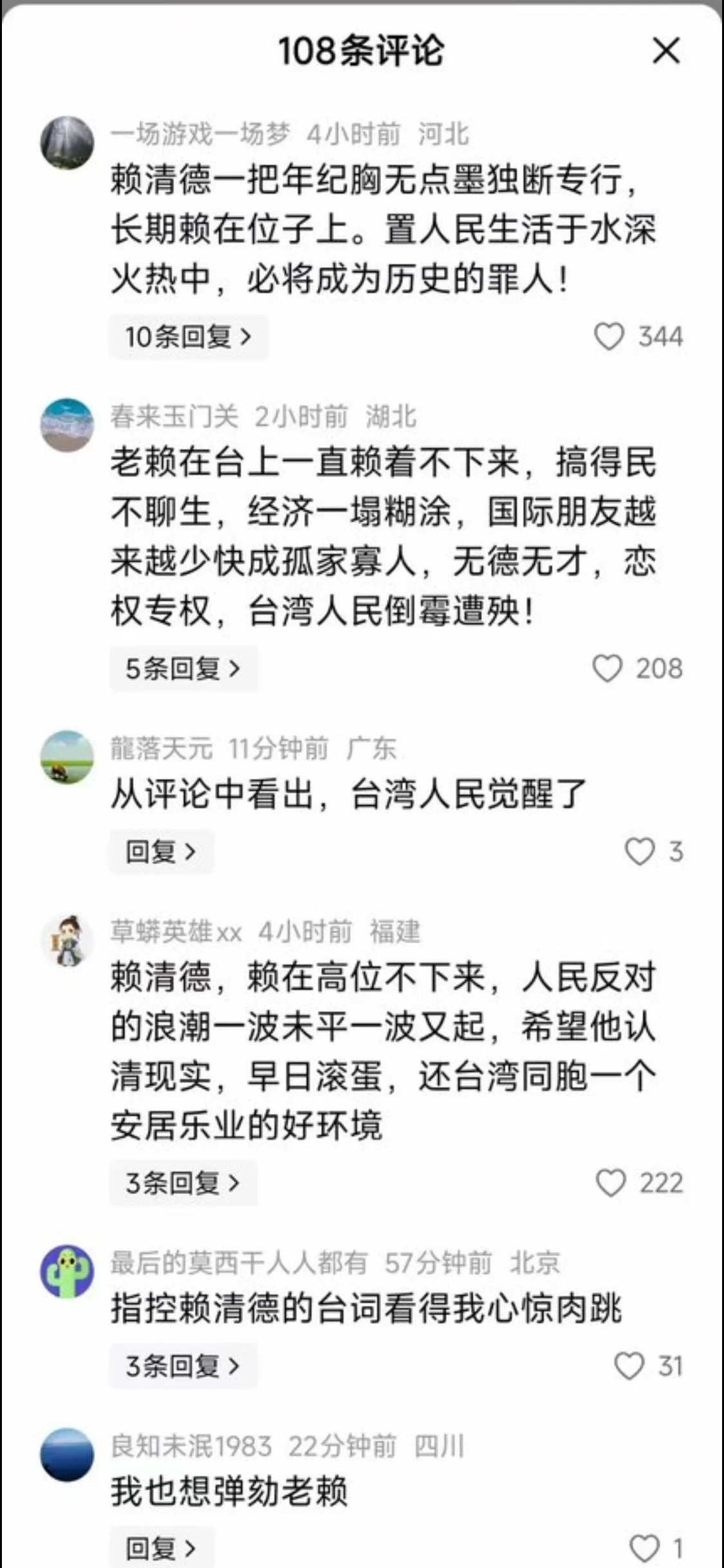Like the comment by 最后的莫西干人人都有
This screenshot has height=1568, width=724.
629,1366
